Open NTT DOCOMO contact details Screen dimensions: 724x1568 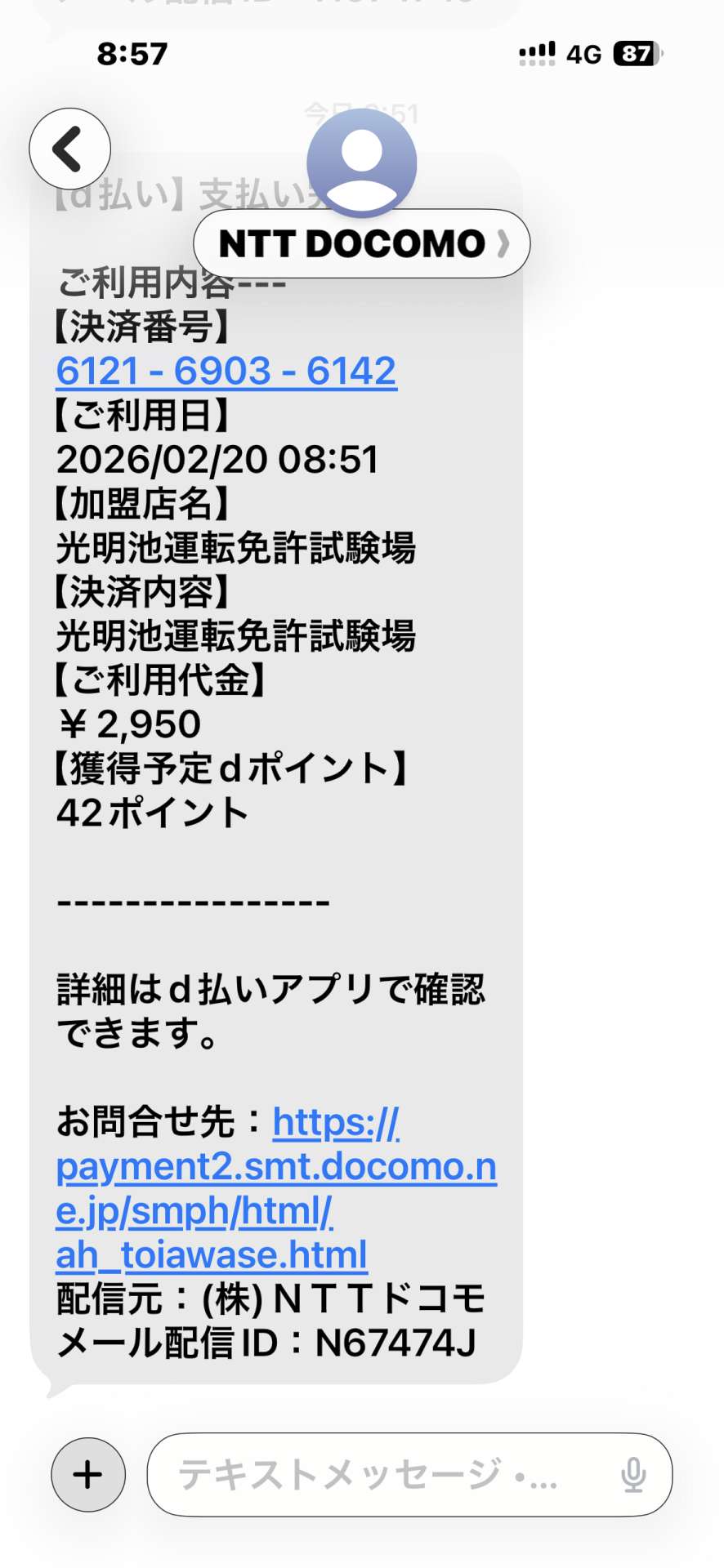coord(361,243)
